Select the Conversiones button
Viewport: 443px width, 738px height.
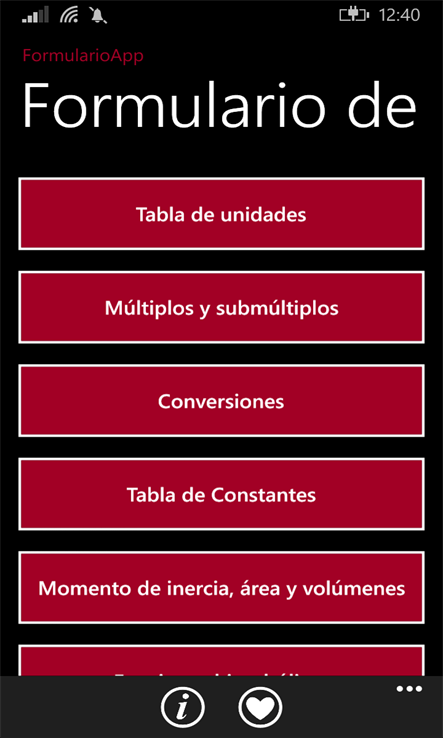[x=221, y=401]
